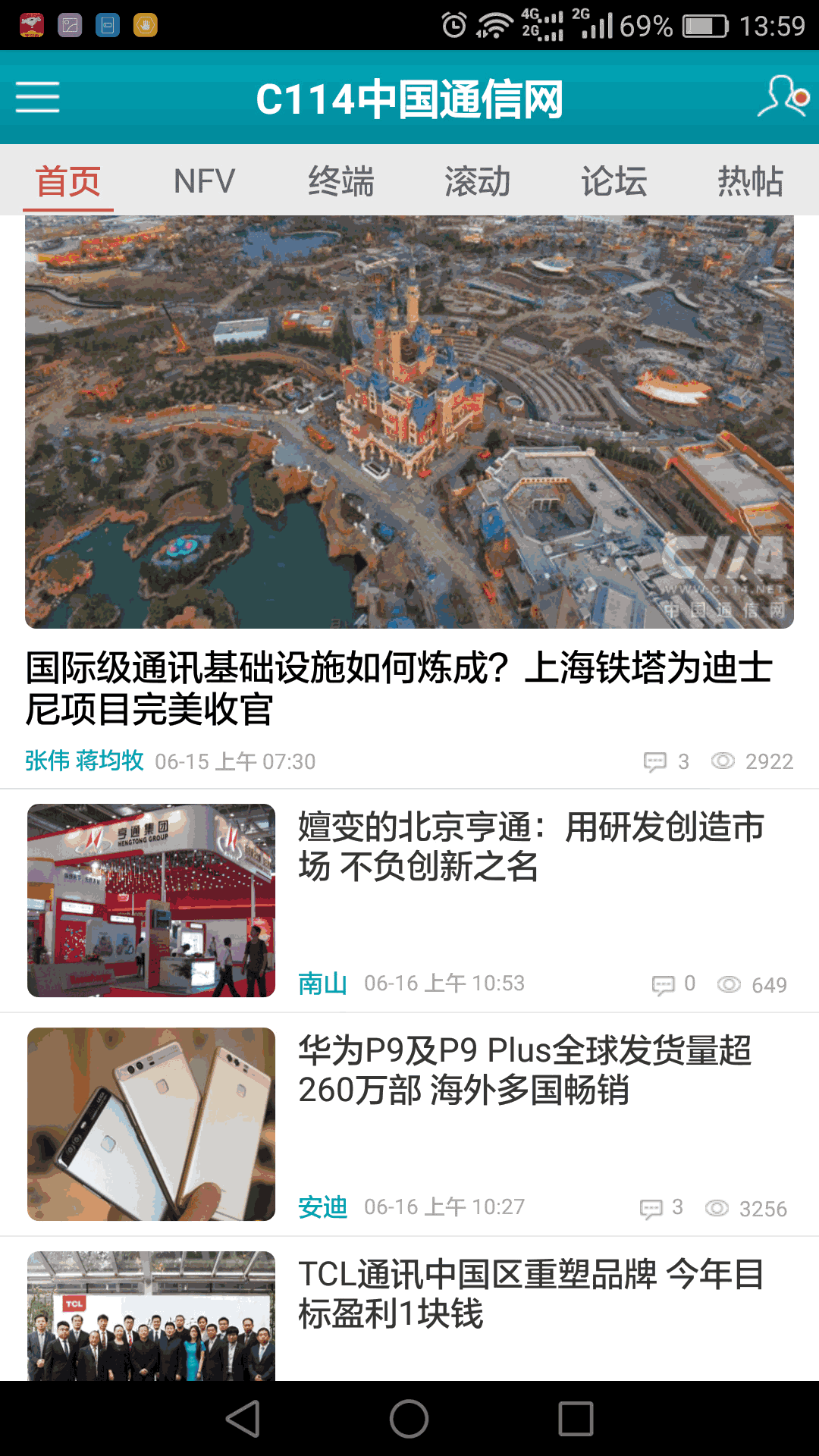View the 热帖 tab

coord(750,182)
